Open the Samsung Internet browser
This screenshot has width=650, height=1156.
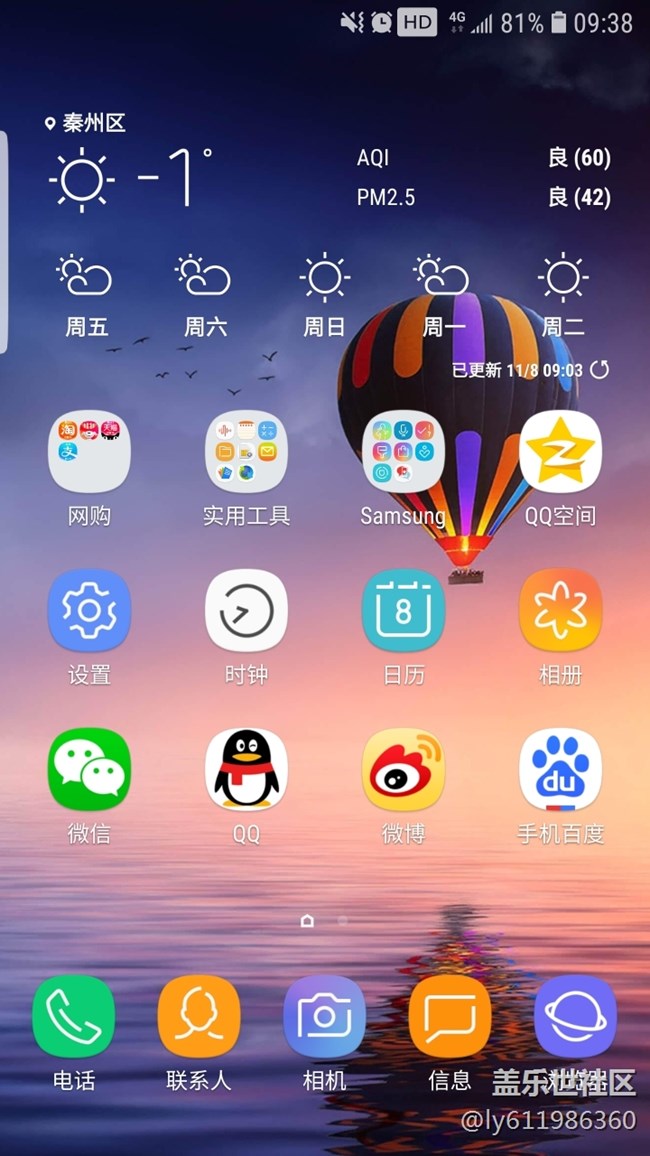click(x=575, y=1016)
